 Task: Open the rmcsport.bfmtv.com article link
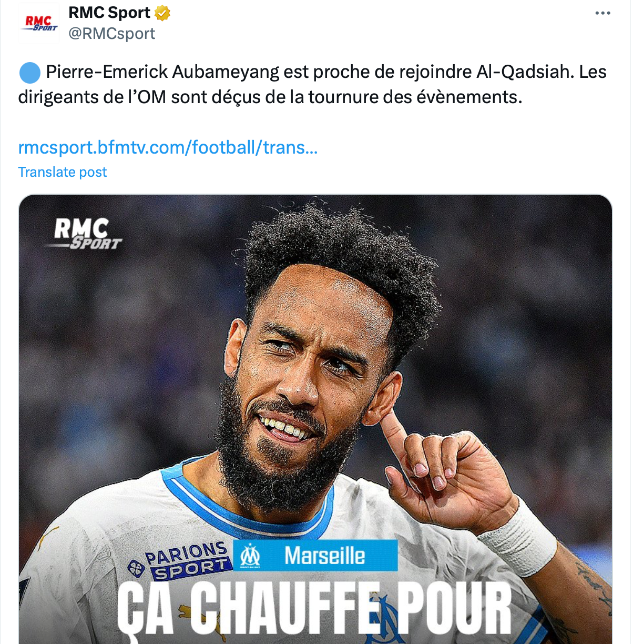click(168, 148)
